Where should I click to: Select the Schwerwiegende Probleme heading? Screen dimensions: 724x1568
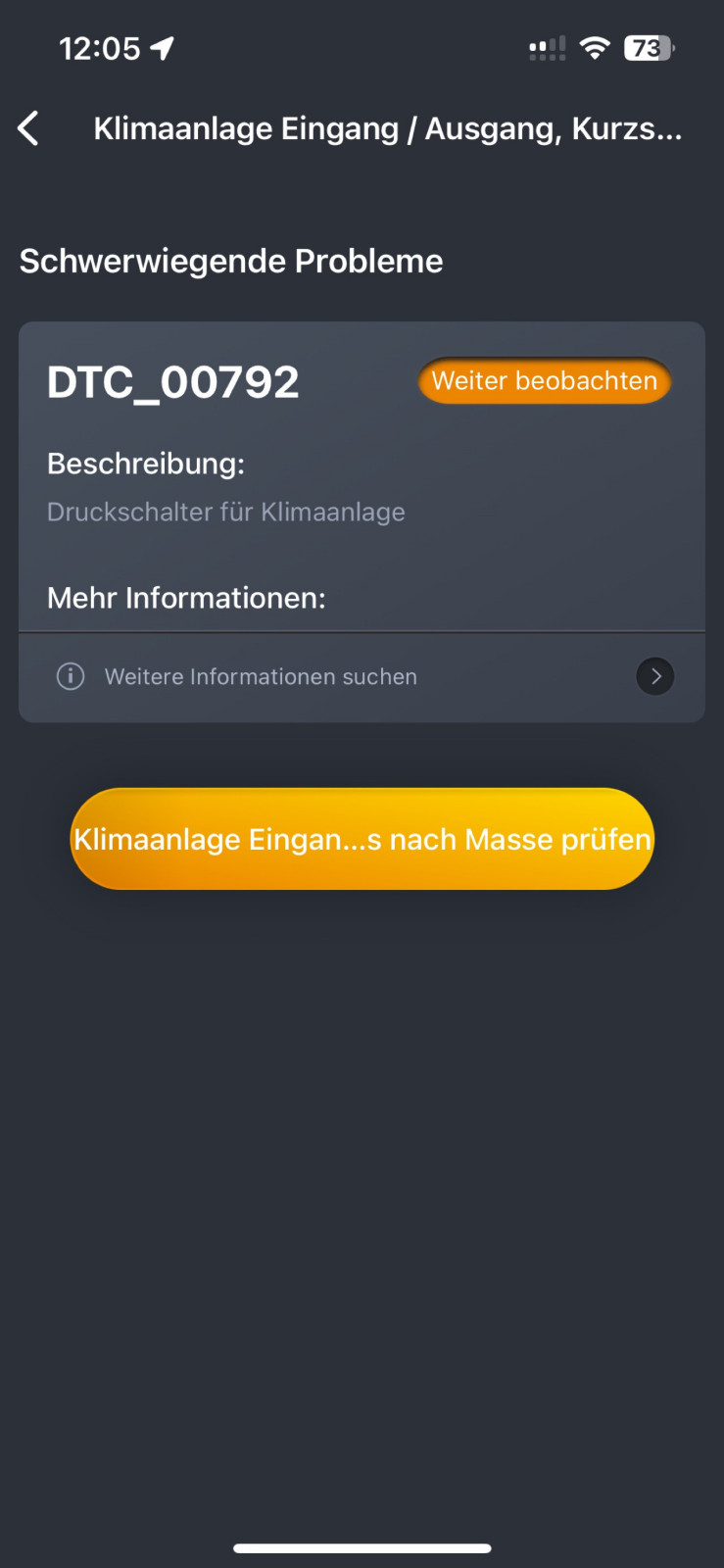(x=231, y=261)
